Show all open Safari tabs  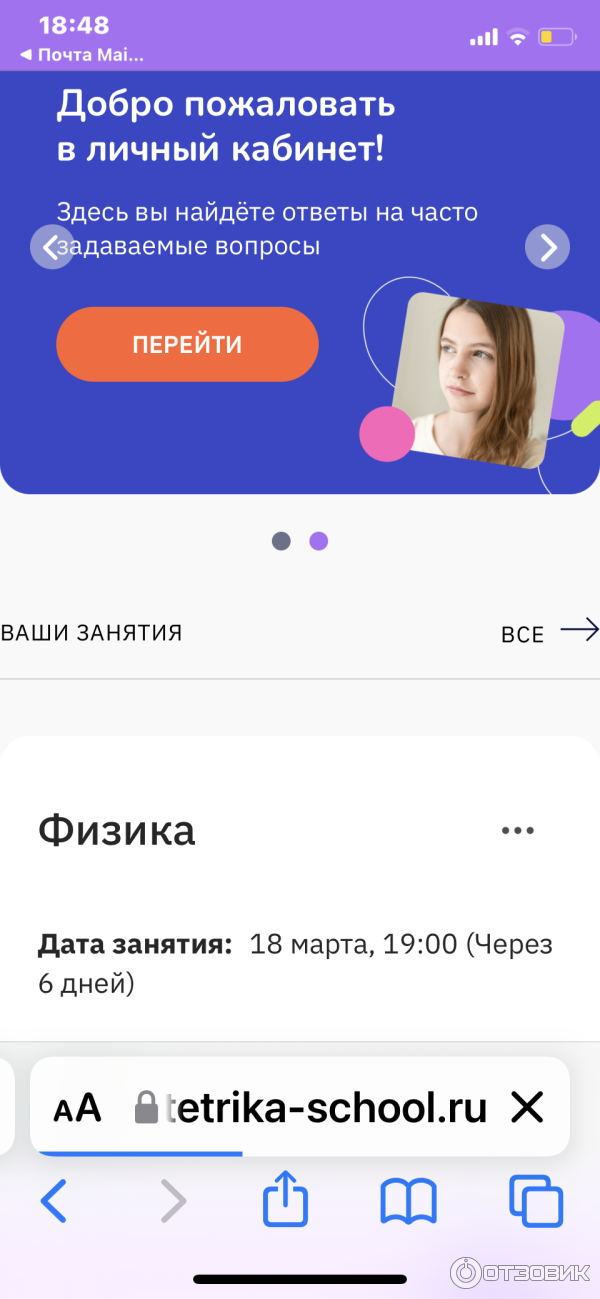[535, 1200]
